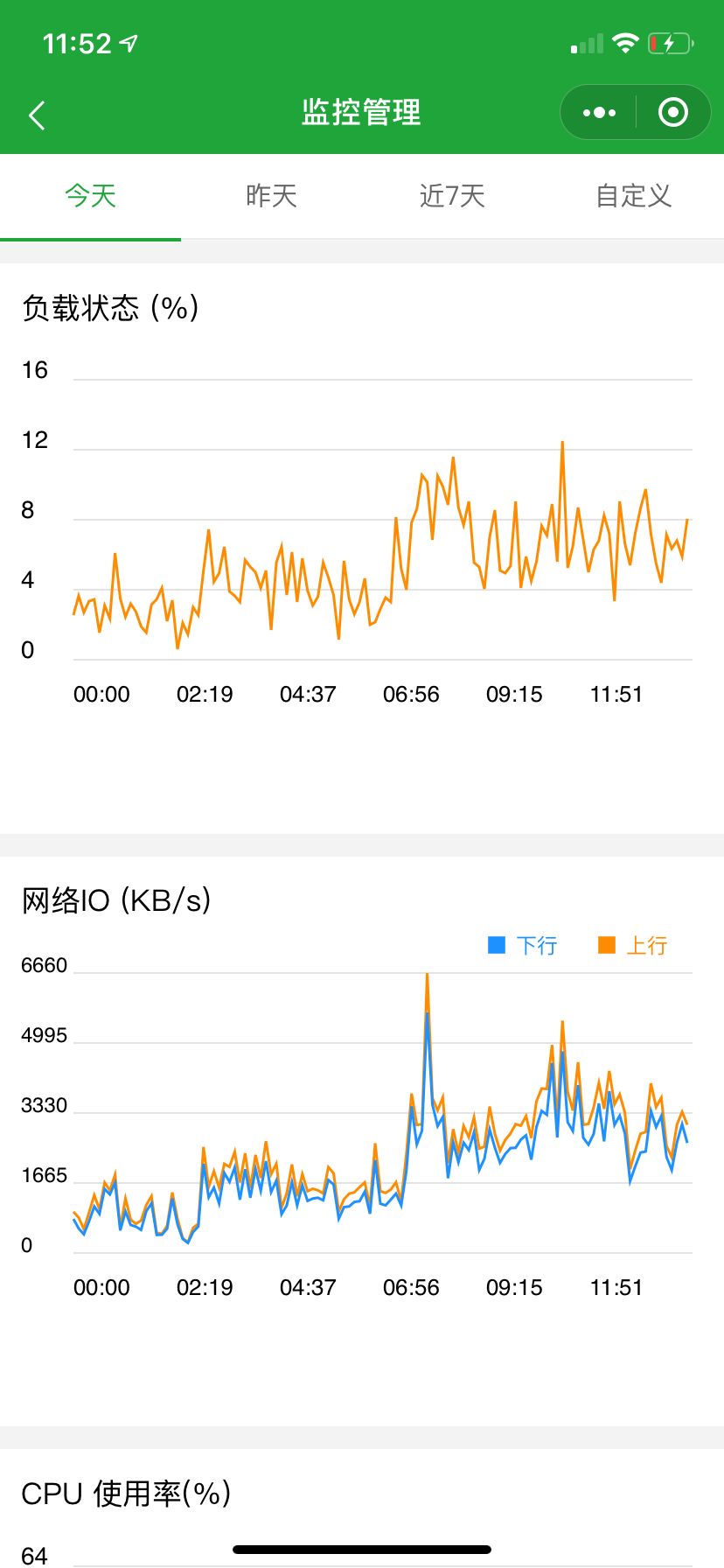Close the mini program via circle icon
Image resolution: width=724 pixels, height=1568 pixels.
[x=672, y=113]
